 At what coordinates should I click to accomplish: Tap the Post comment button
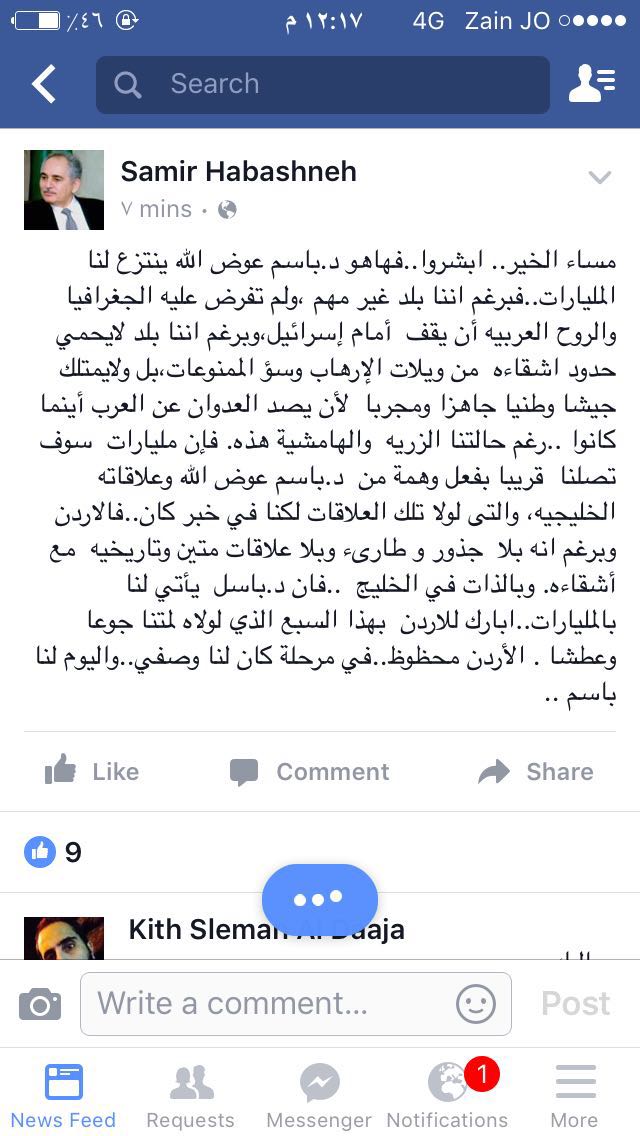[x=575, y=1003]
